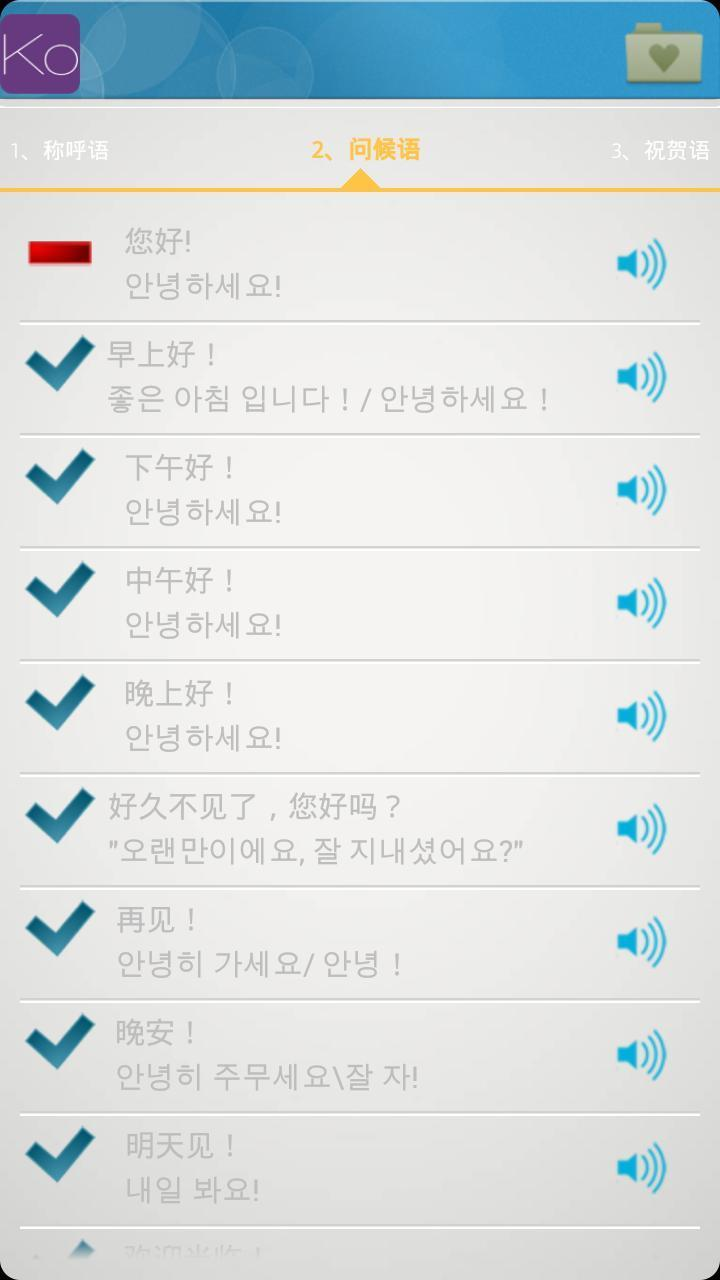Viewport: 720px width, 1280px height.
Task: Play audio for 早上好！
Action: [x=641, y=377]
